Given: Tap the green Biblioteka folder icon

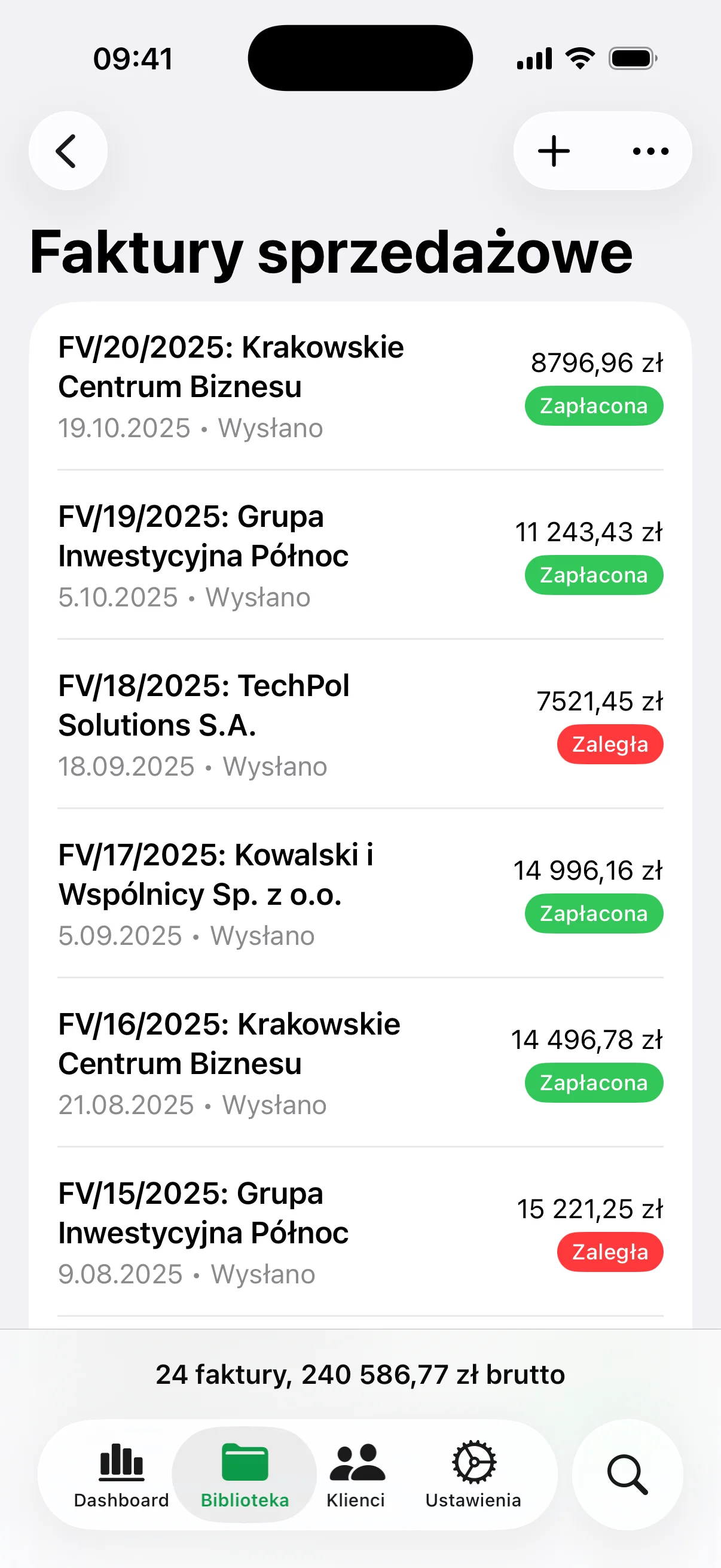Looking at the screenshot, I should [244, 1460].
